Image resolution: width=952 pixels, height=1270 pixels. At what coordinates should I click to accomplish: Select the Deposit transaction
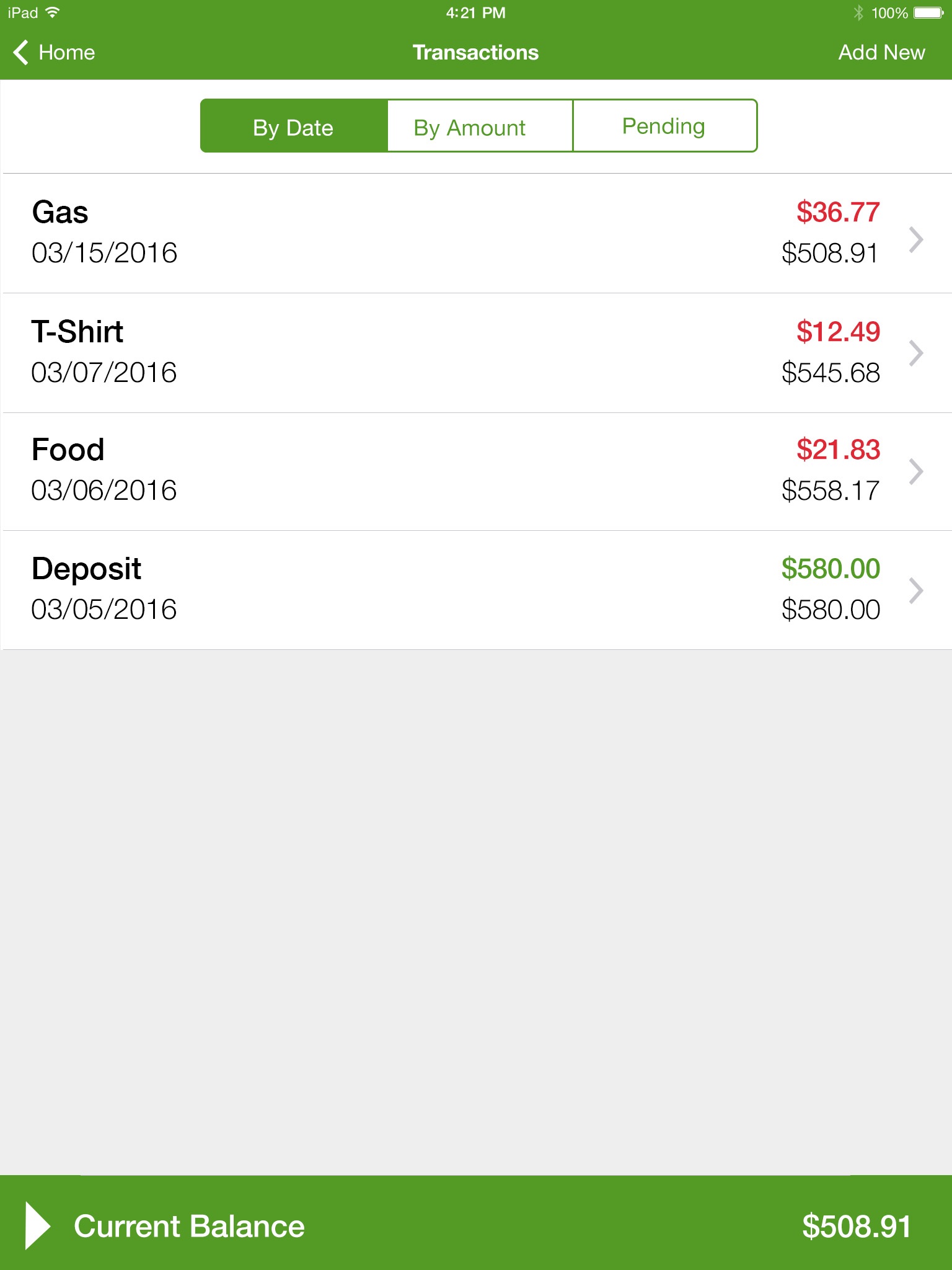point(476,590)
